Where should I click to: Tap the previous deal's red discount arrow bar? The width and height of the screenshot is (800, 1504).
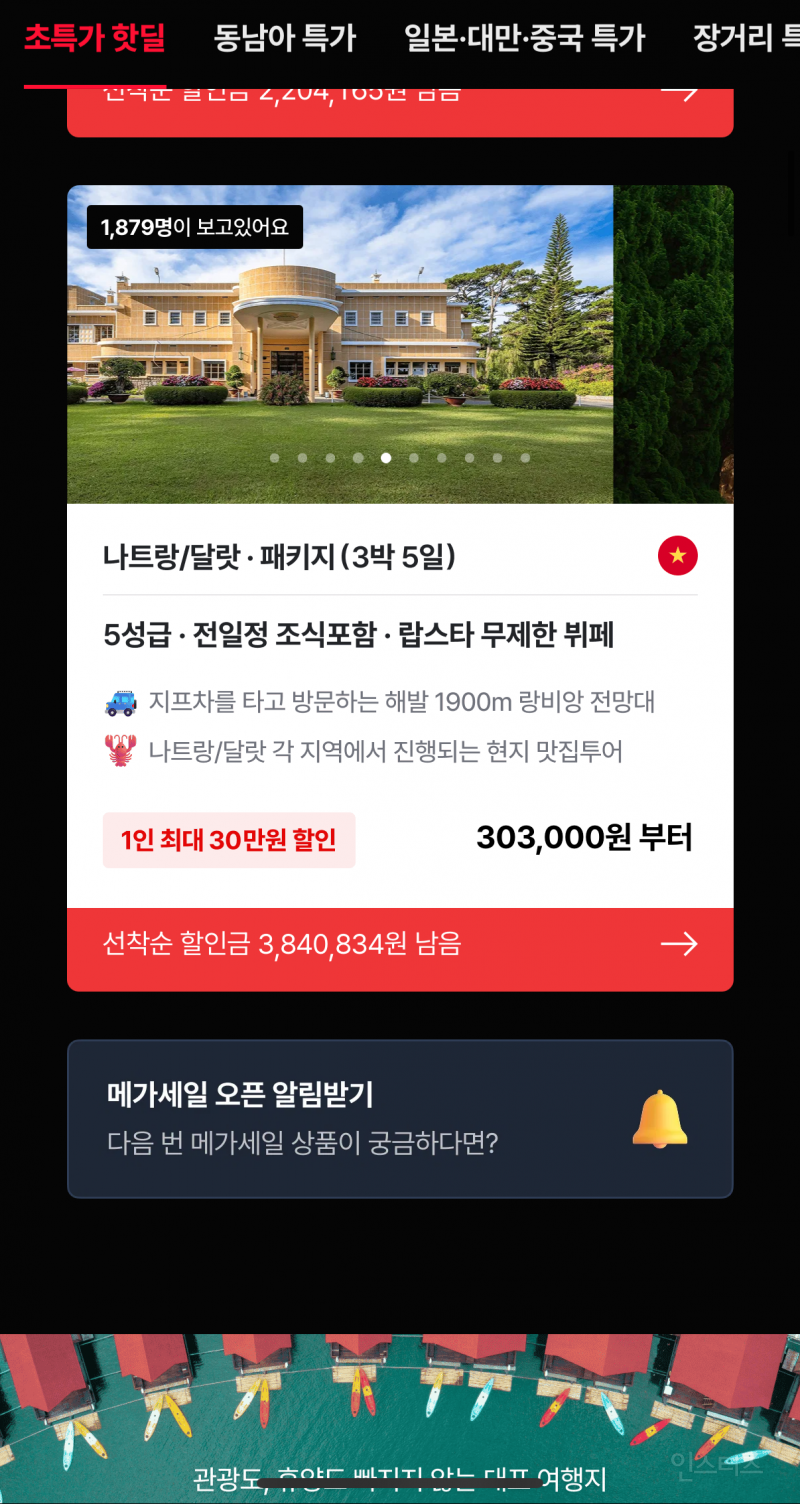(400, 108)
